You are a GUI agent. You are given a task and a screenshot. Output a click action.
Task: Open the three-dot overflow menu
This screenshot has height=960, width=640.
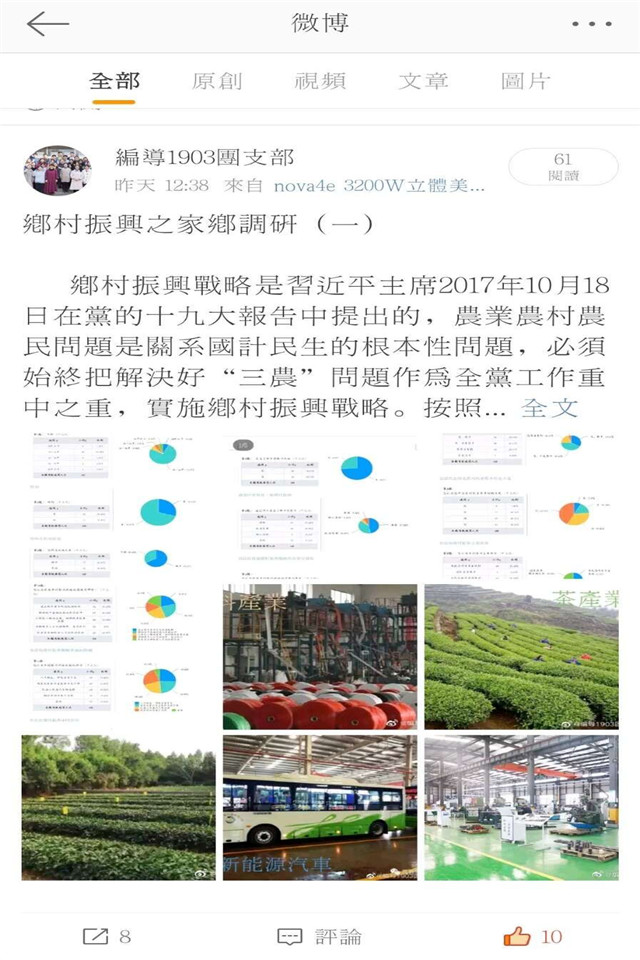pyautogui.click(x=591, y=25)
